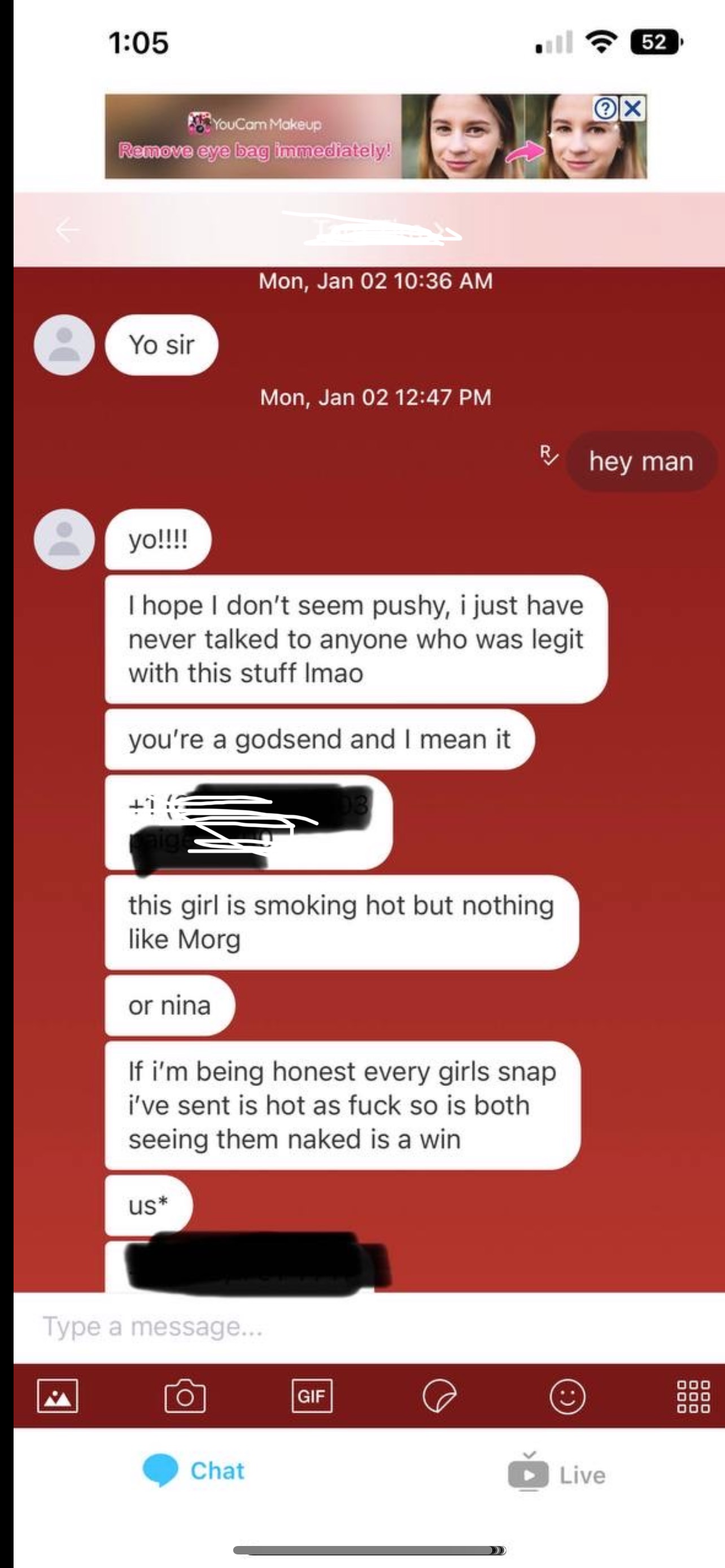
Task: Switch to the Live tab
Action: 557,1474
